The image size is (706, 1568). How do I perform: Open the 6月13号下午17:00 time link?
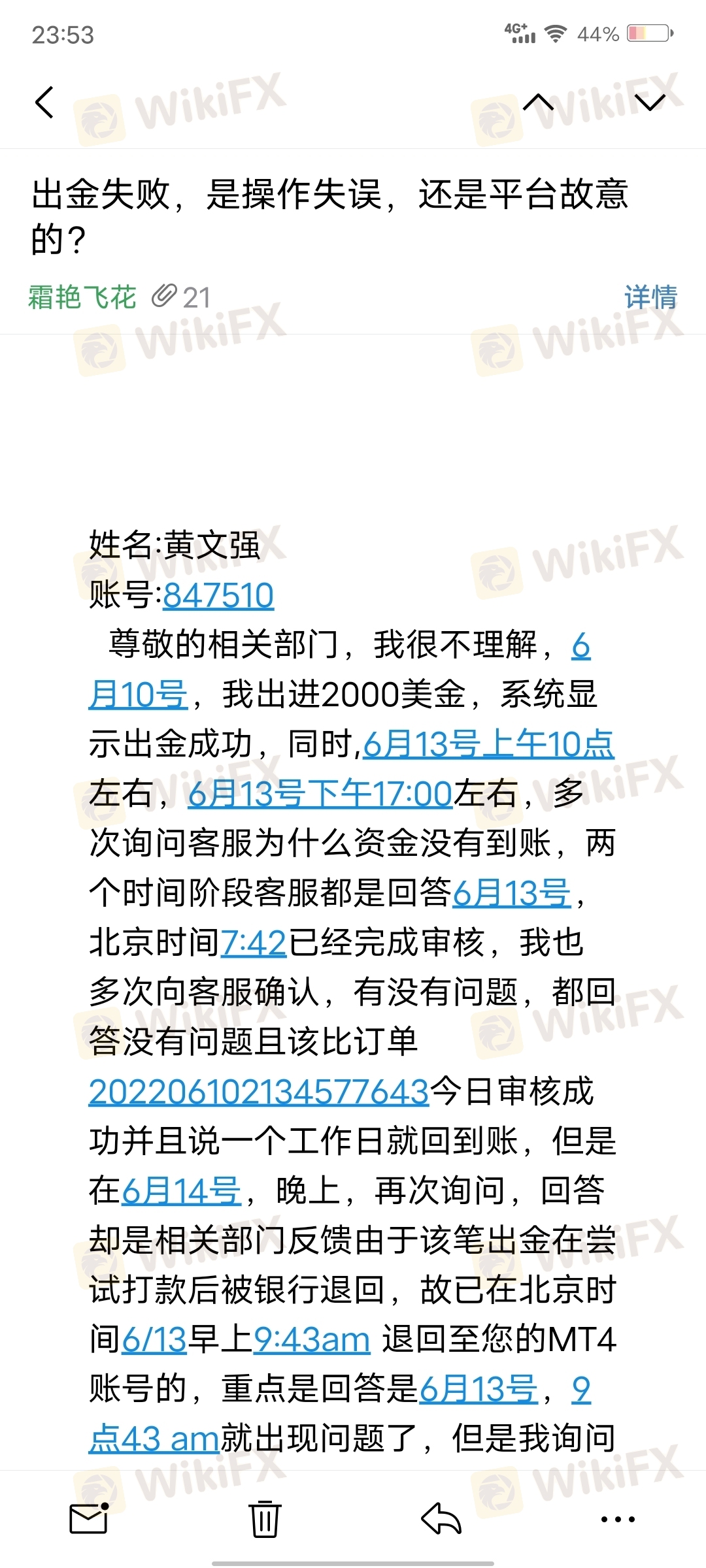[x=320, y=794]
